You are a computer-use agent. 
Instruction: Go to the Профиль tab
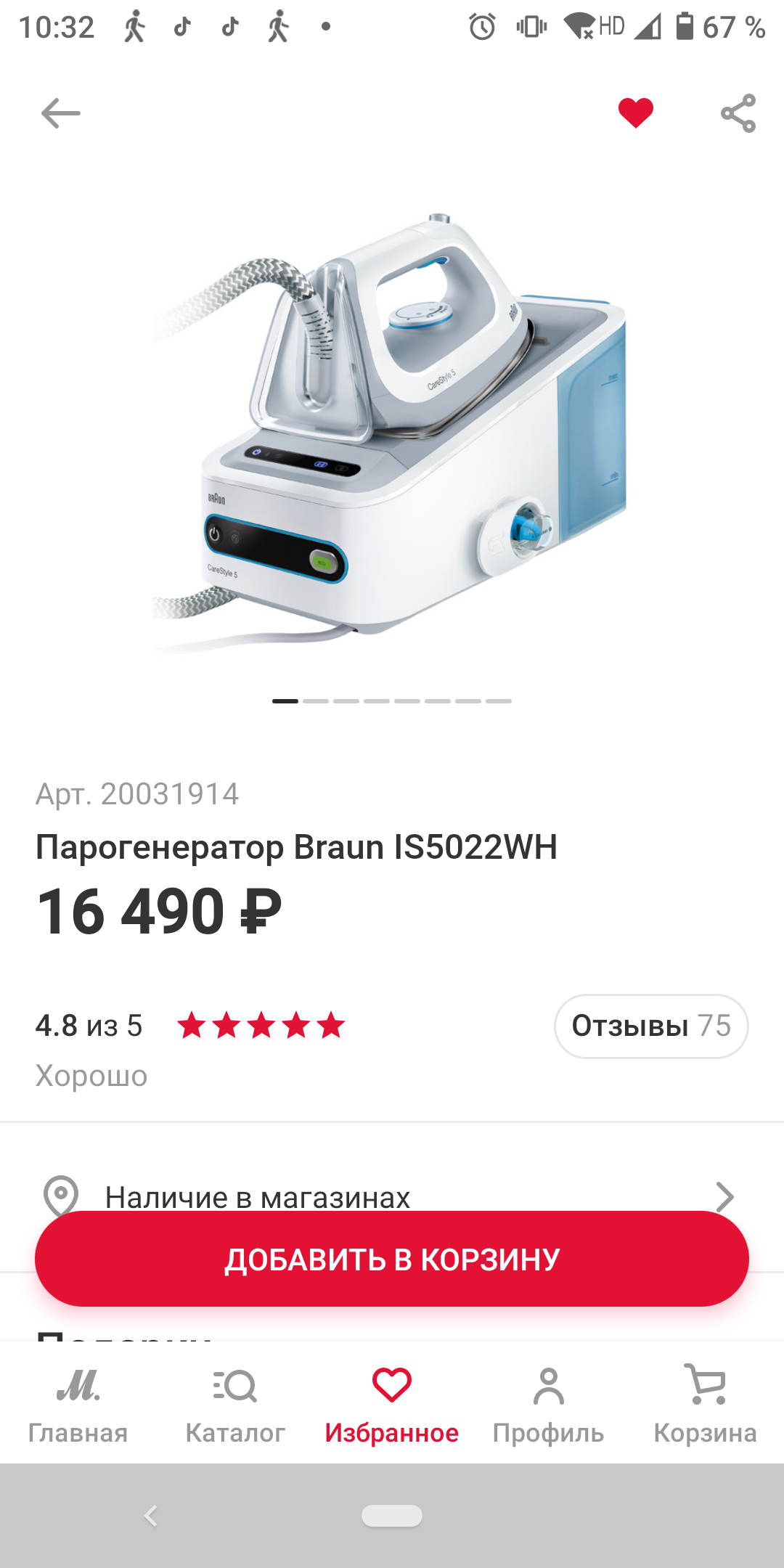[549, 1405]
